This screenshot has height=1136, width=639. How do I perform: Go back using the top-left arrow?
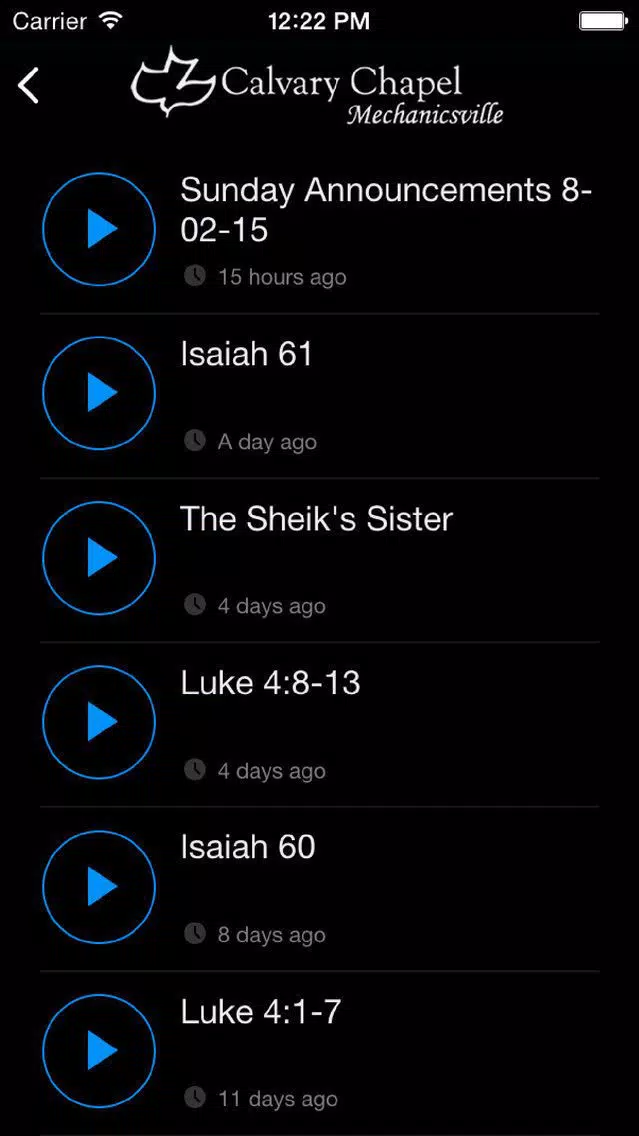[28, 86]
